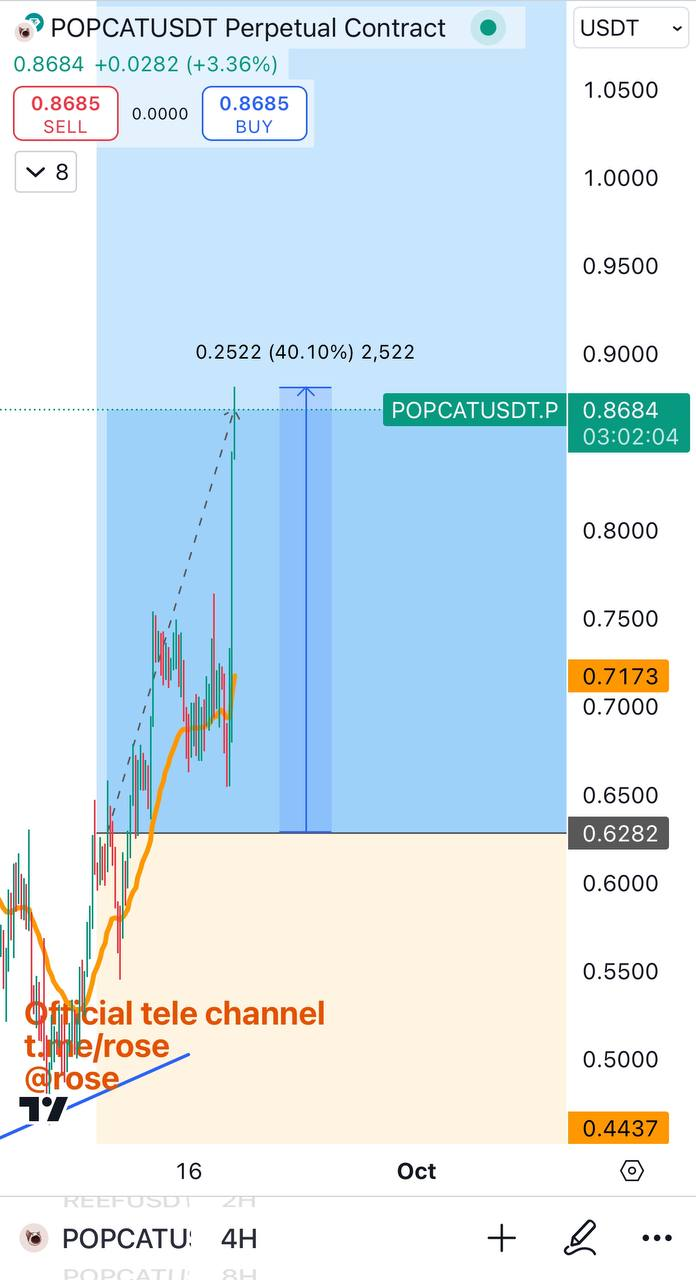The height and width of the screenshot is (1280, 696).
Task: Open the three-dot more menu
Action: click(657, 1239)
